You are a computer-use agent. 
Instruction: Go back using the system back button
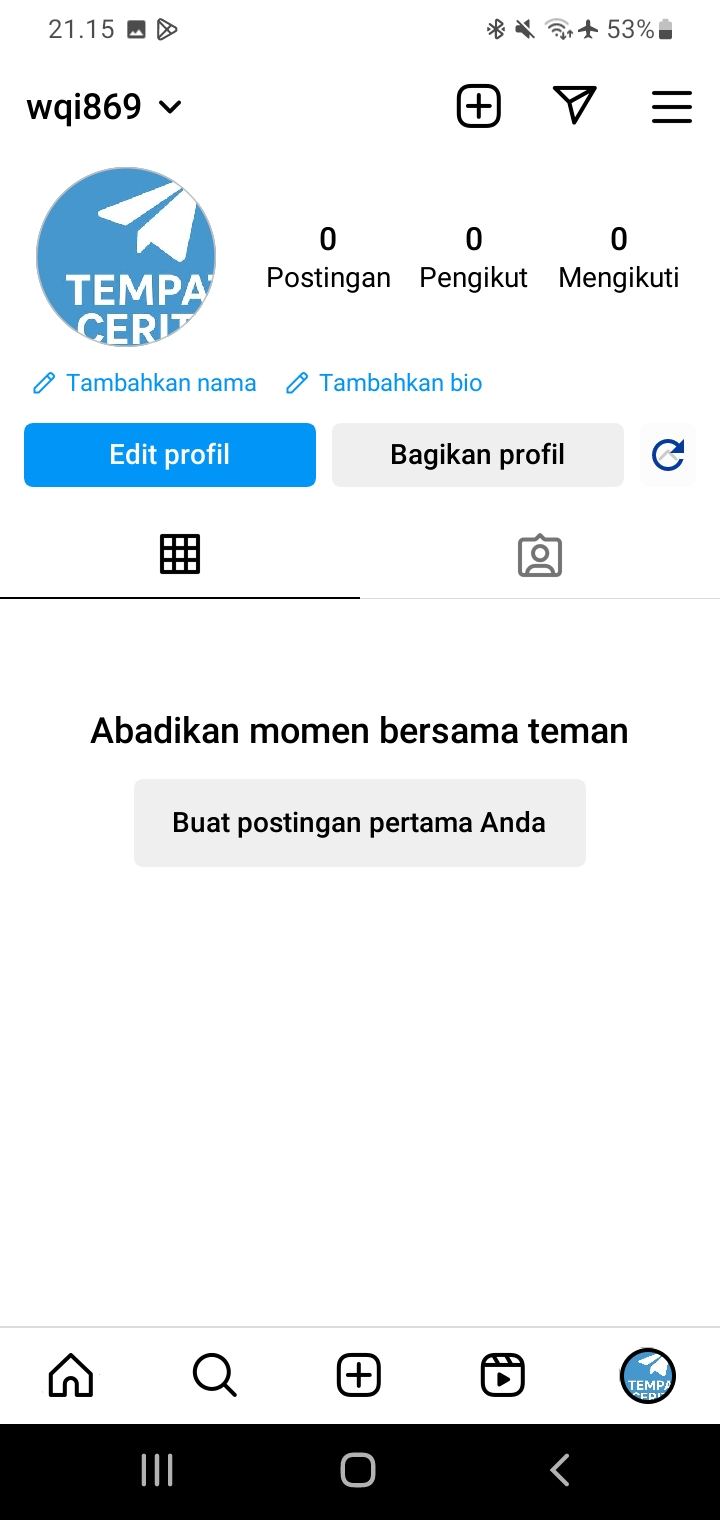pos(560,1470)
